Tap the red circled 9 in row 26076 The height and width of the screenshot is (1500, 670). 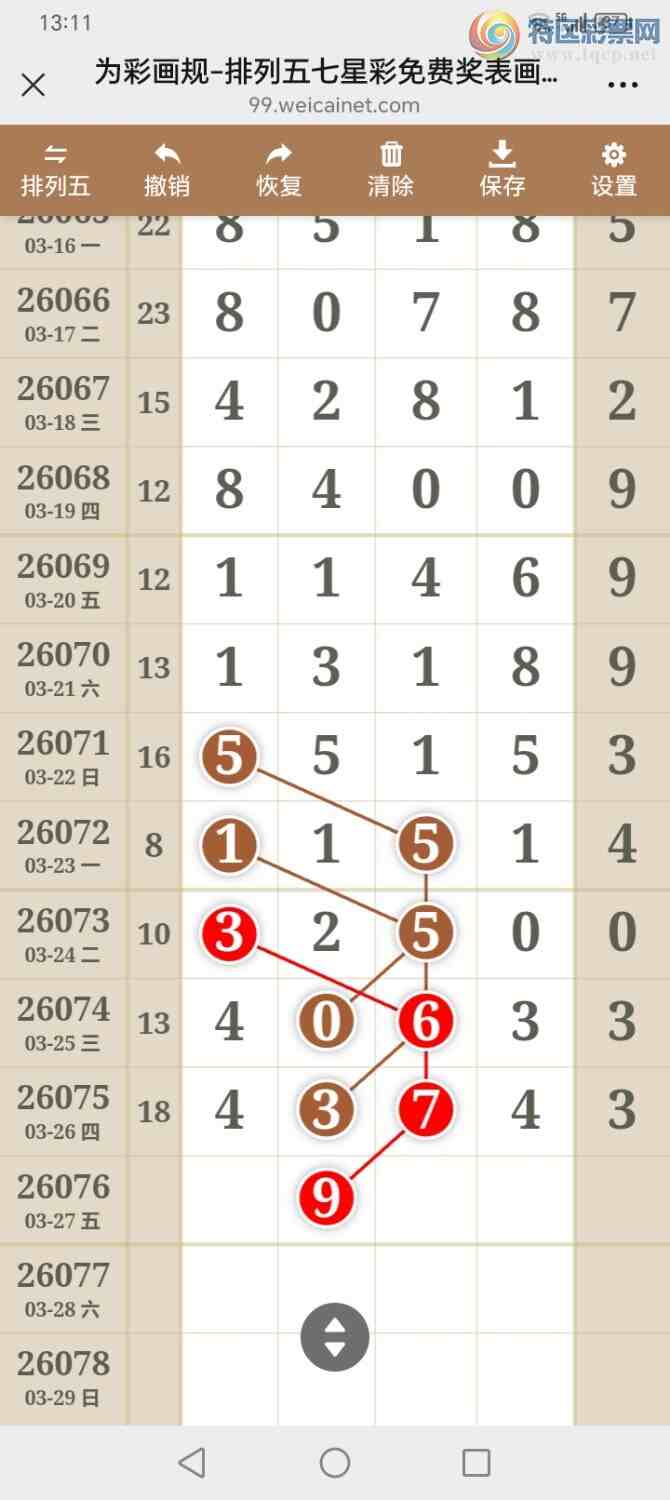(x=326, y=1198)
